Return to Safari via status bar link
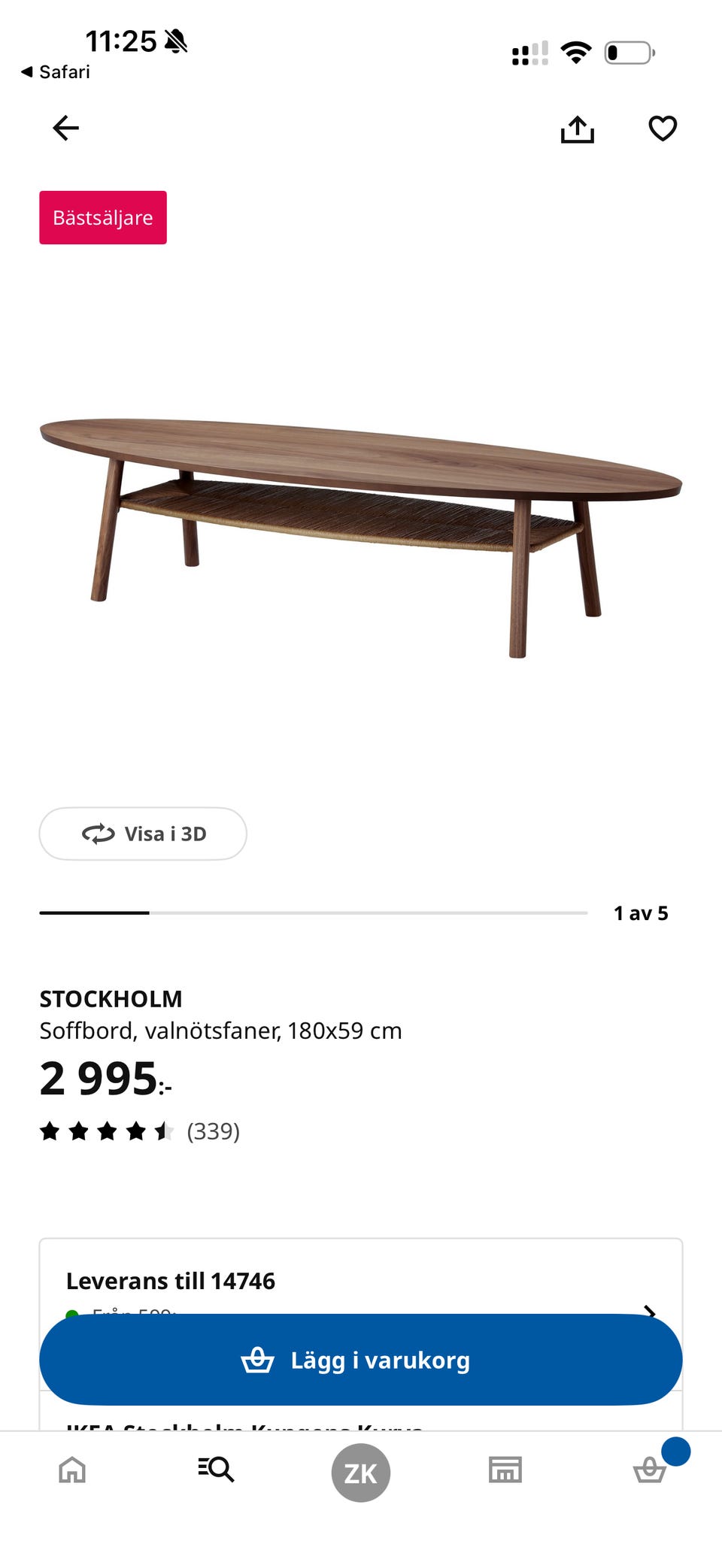 pos(55,71)
